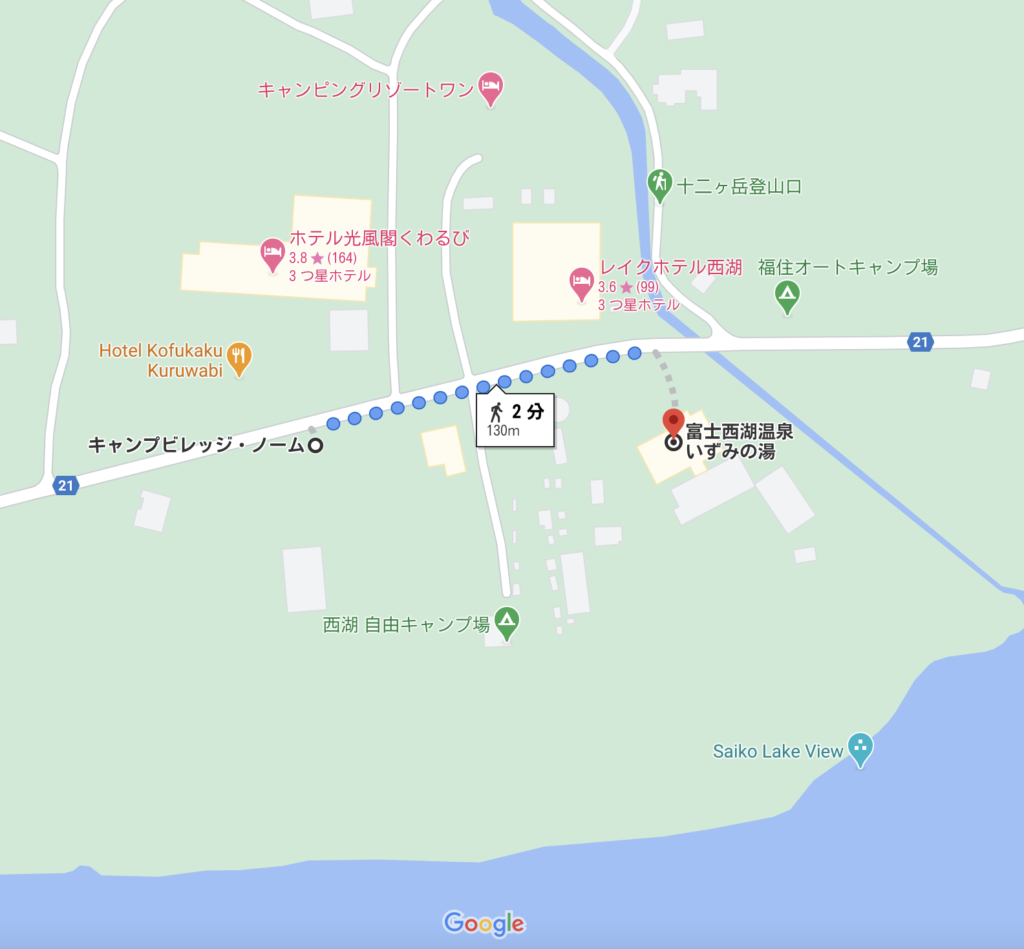Select the 十二ヶ岳登山口 hiking trailhead marker
The image size is (1024, 949).
tap(659, 184)
